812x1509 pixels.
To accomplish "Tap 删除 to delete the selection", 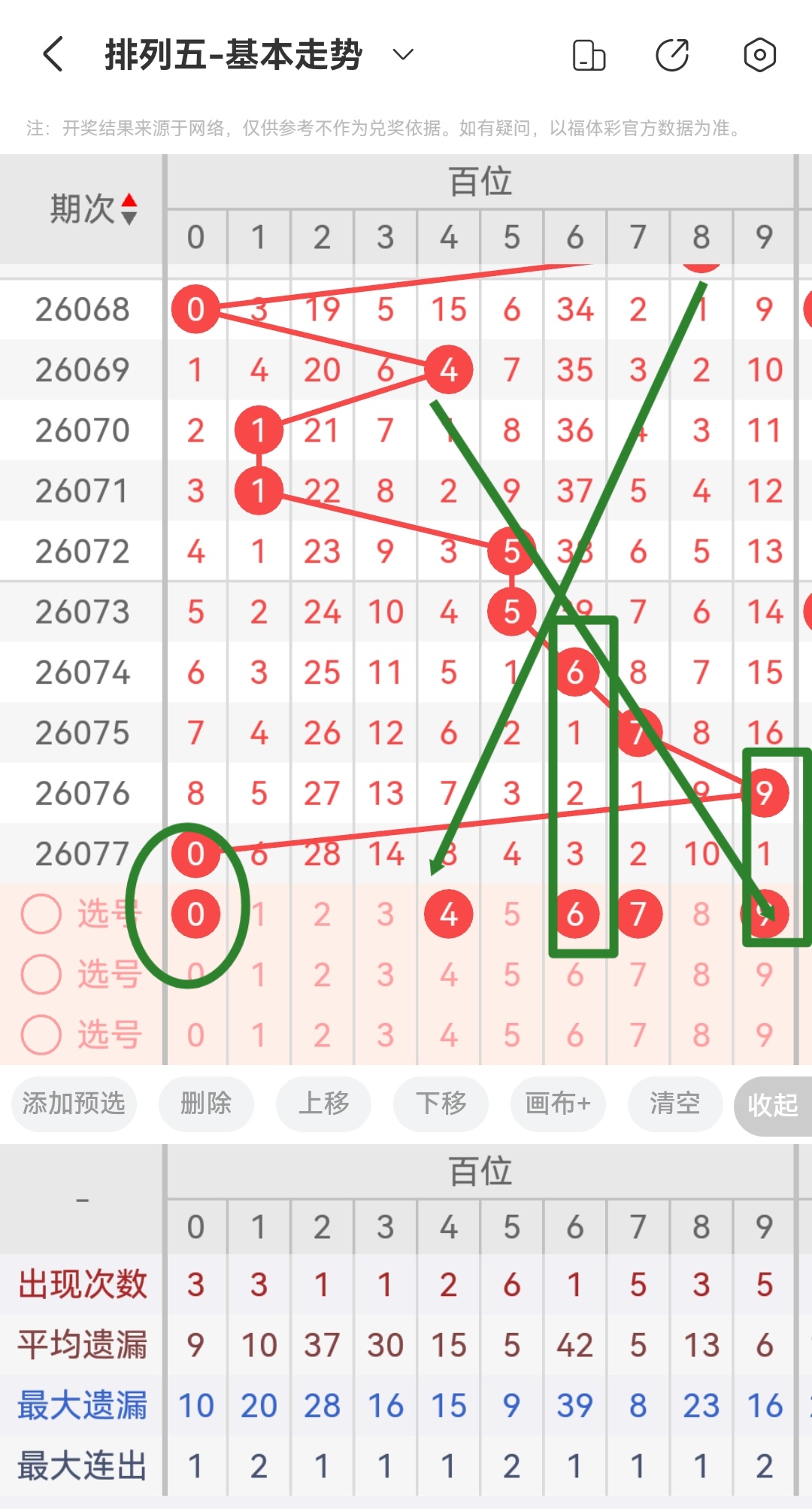I will pos(206,1104).
